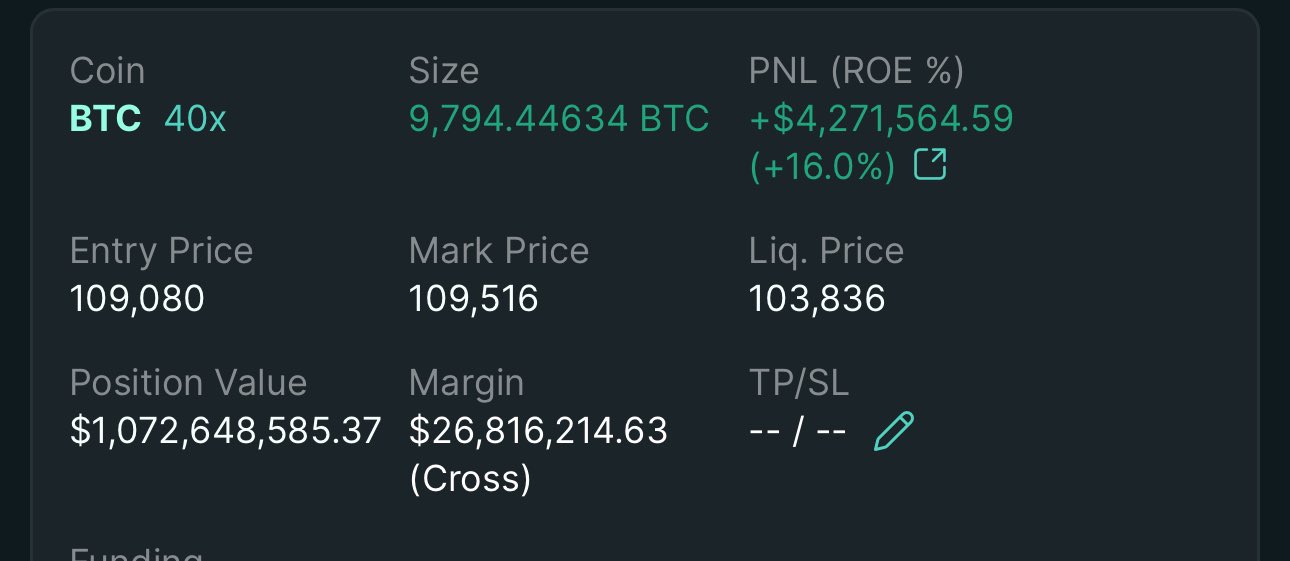
Task: Share the PNL via the export icon
Action: click(930, 166)
